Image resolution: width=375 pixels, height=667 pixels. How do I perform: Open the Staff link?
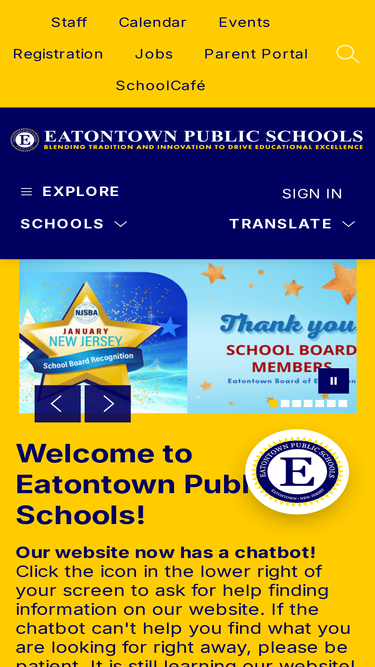tap(69, 23)
